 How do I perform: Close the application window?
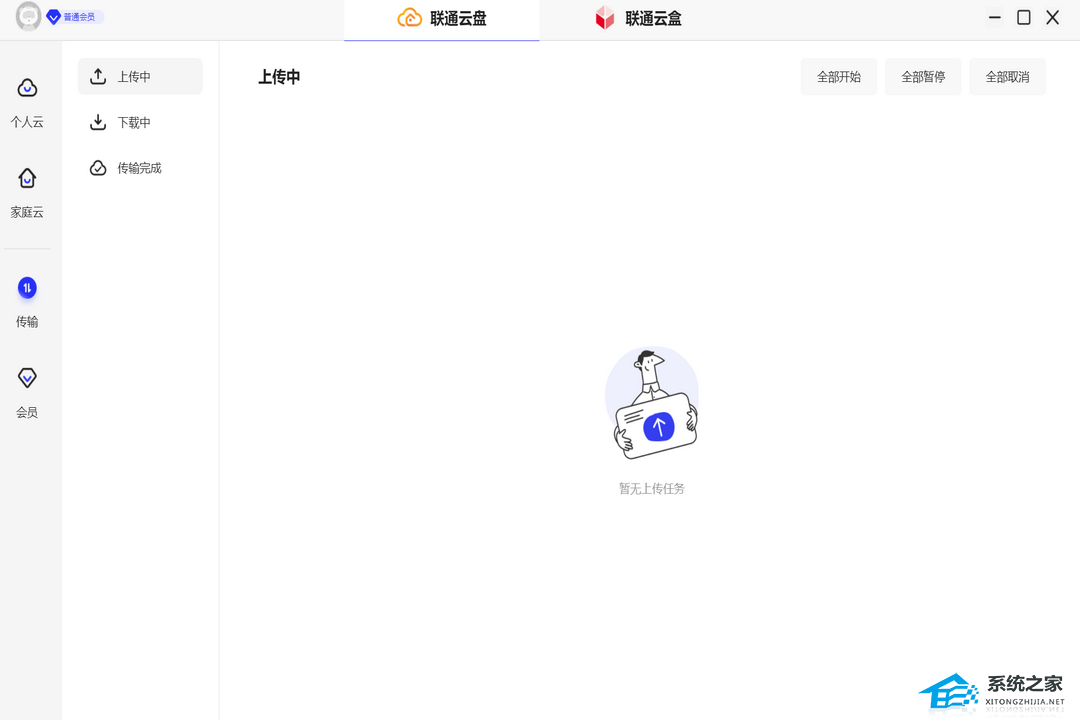point(1052,17)
